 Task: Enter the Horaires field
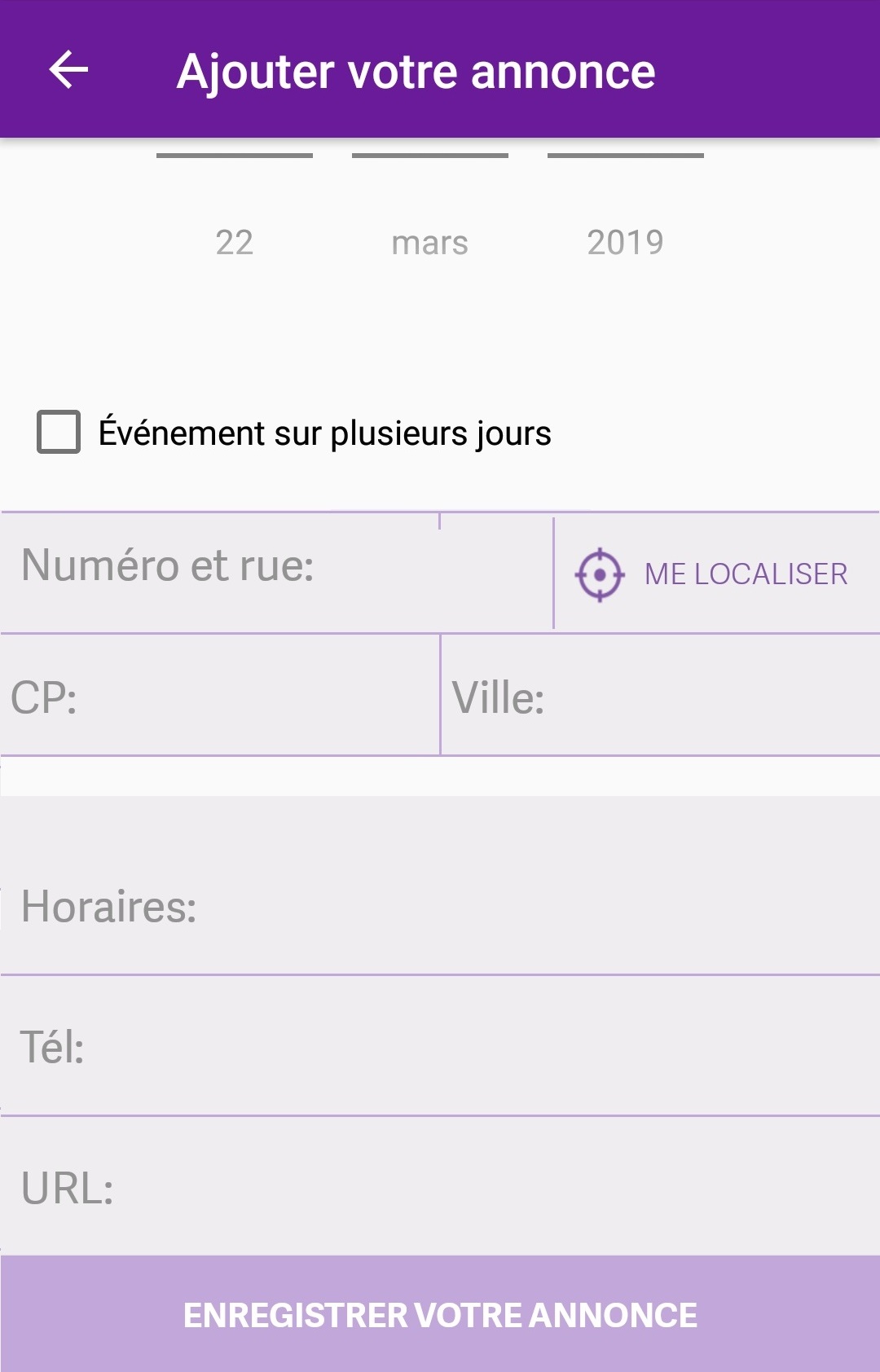click(x=440, y=906)
